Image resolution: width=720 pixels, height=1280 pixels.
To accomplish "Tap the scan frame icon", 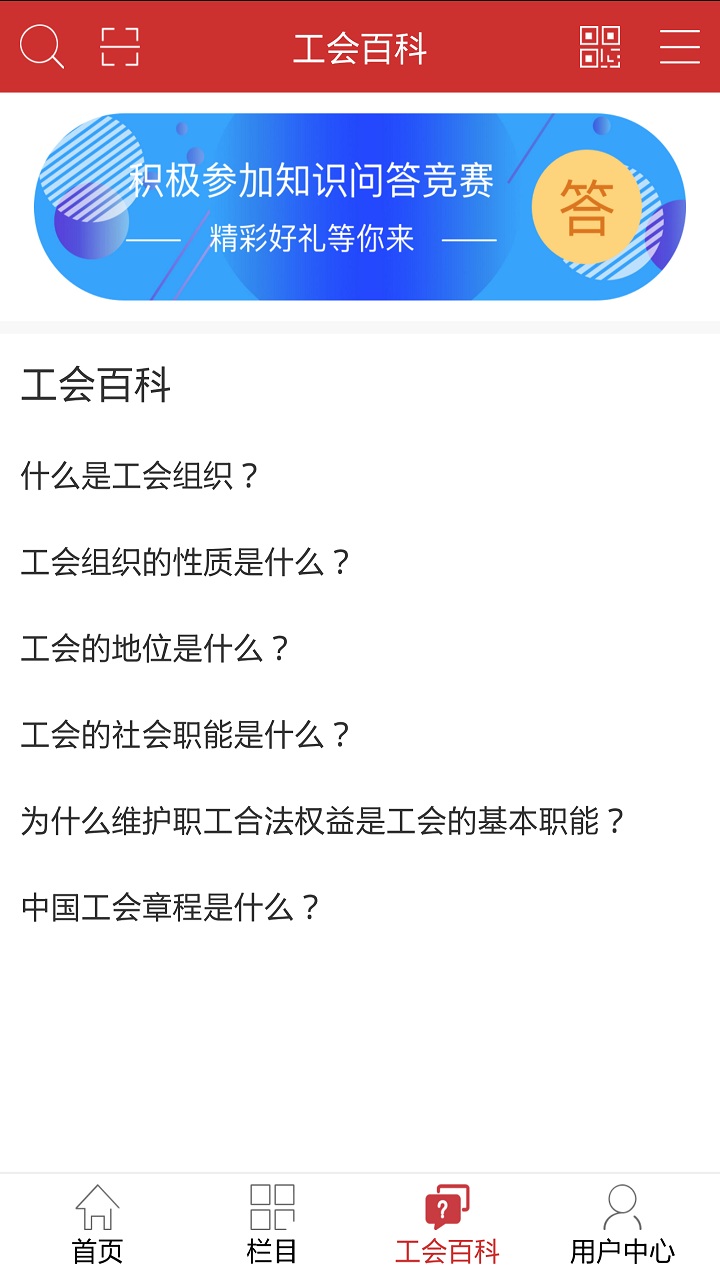I will pyautogui.click(x=120, y=47).
